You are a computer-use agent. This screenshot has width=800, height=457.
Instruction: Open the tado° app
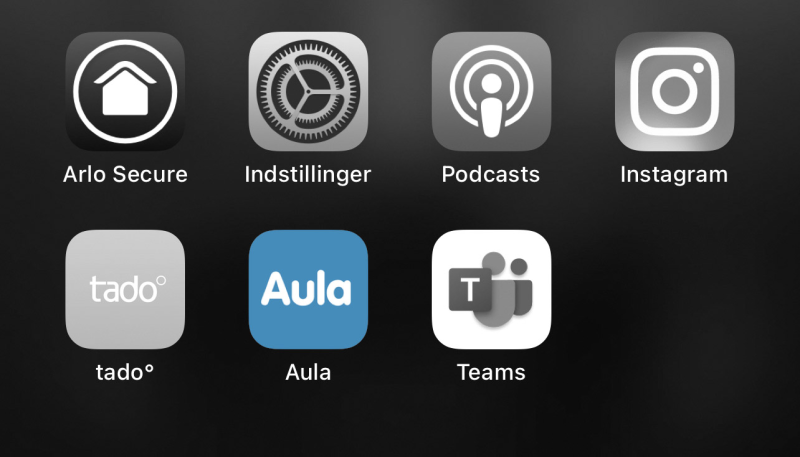click(x=125, y=289)
